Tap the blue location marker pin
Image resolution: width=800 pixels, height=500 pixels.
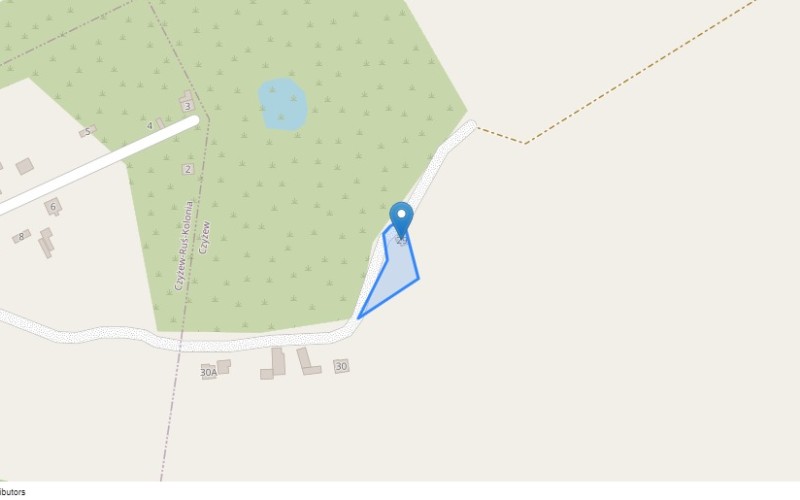click(401, 217)
